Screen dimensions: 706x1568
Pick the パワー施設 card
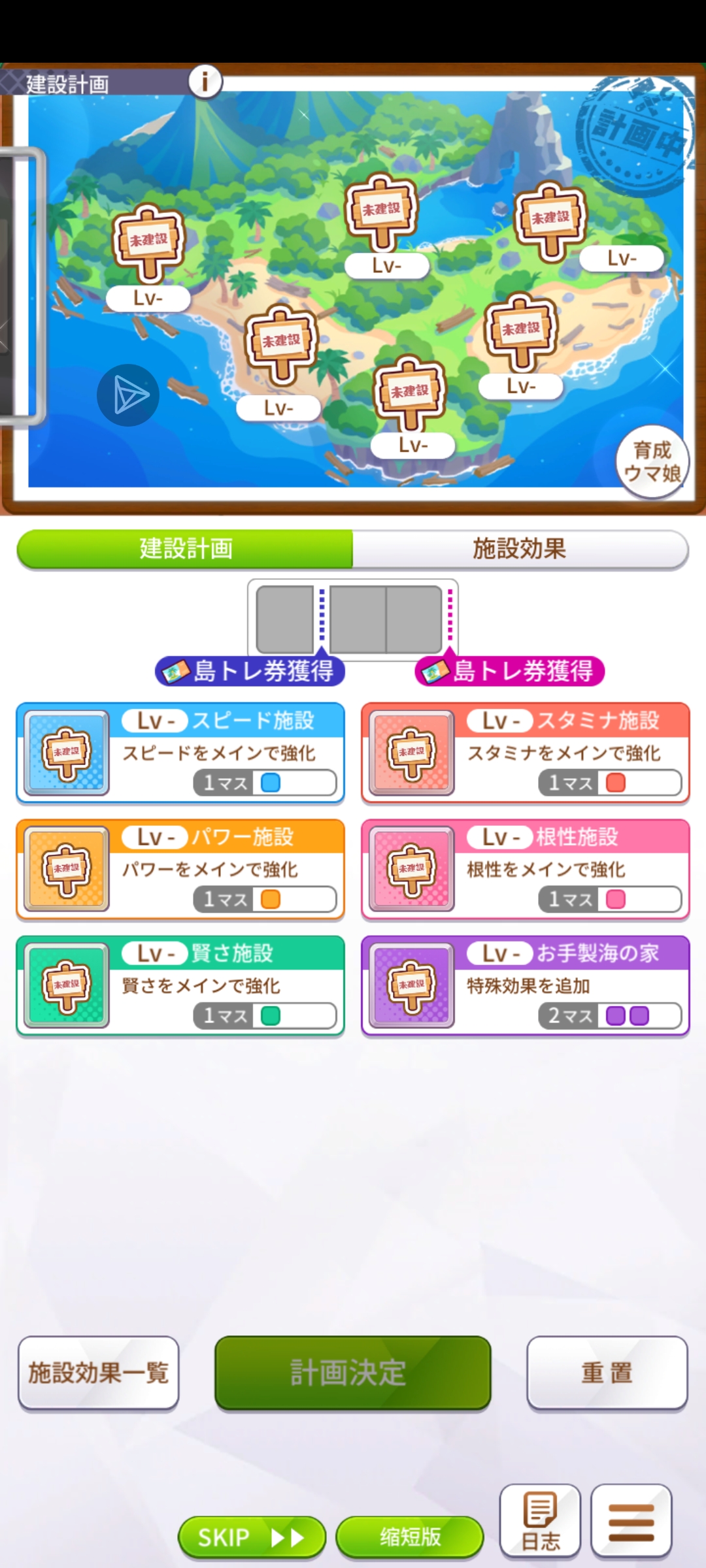180,869
